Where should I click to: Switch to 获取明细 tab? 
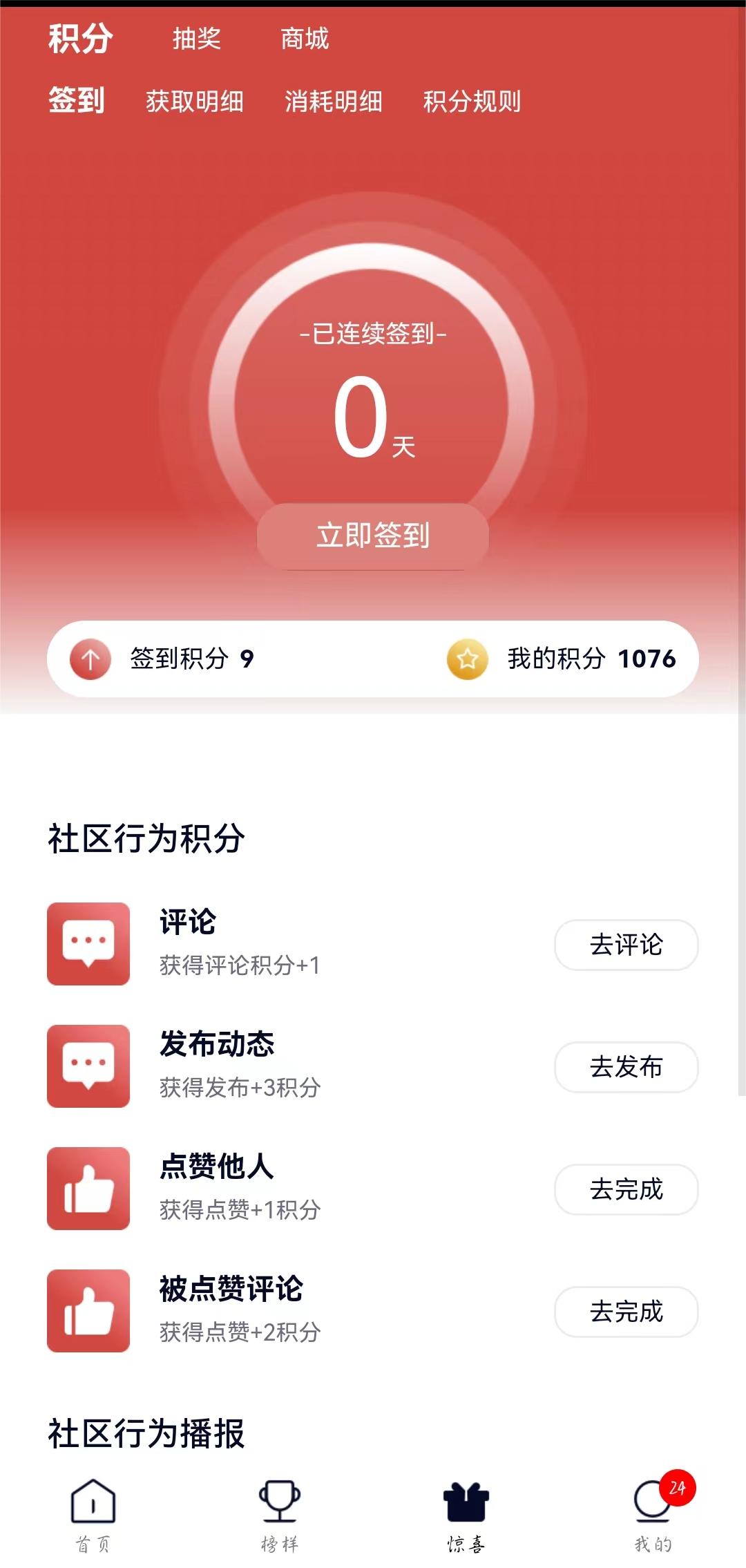(x=195, y=102)
